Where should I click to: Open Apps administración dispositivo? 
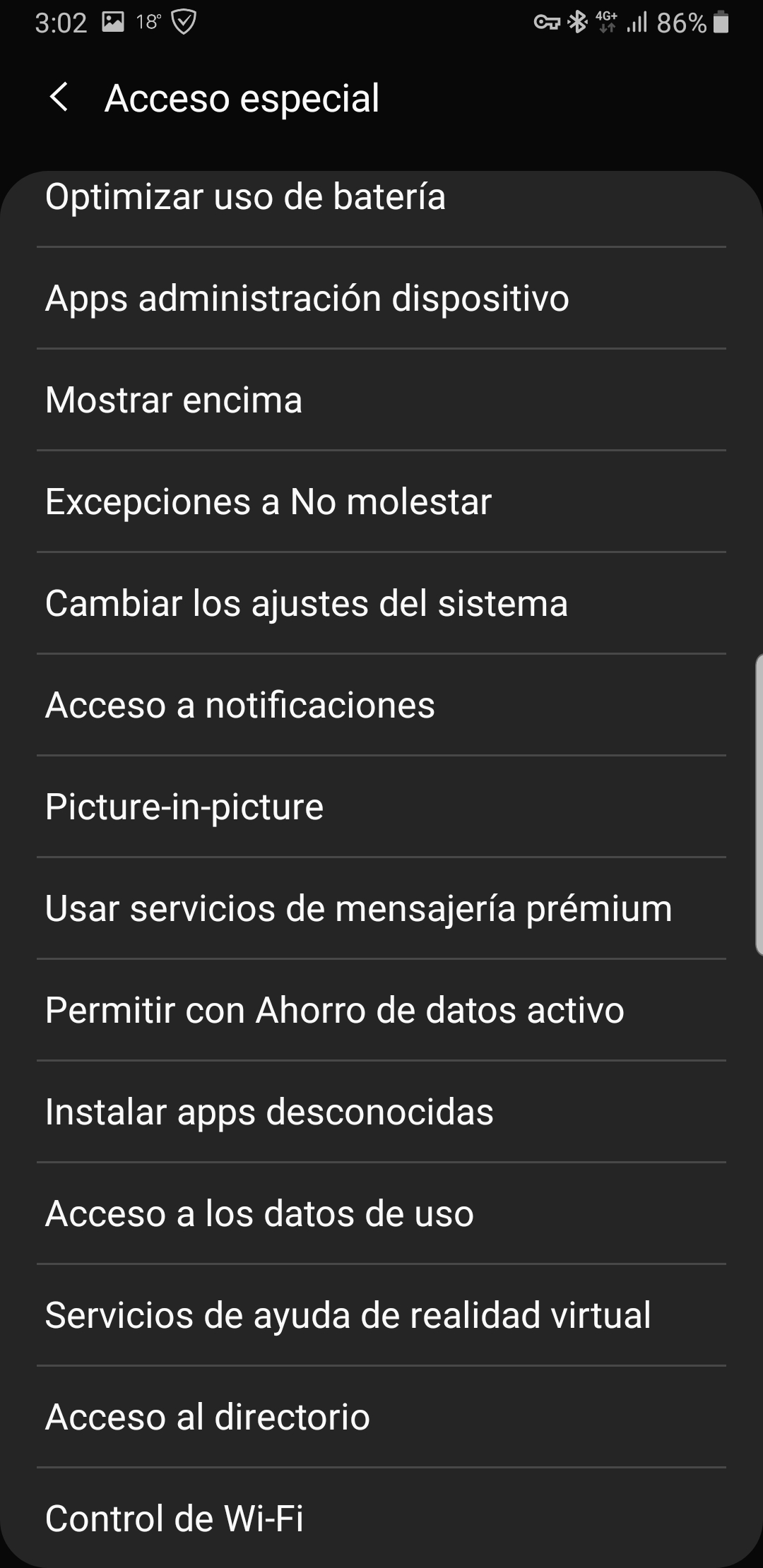307,298
